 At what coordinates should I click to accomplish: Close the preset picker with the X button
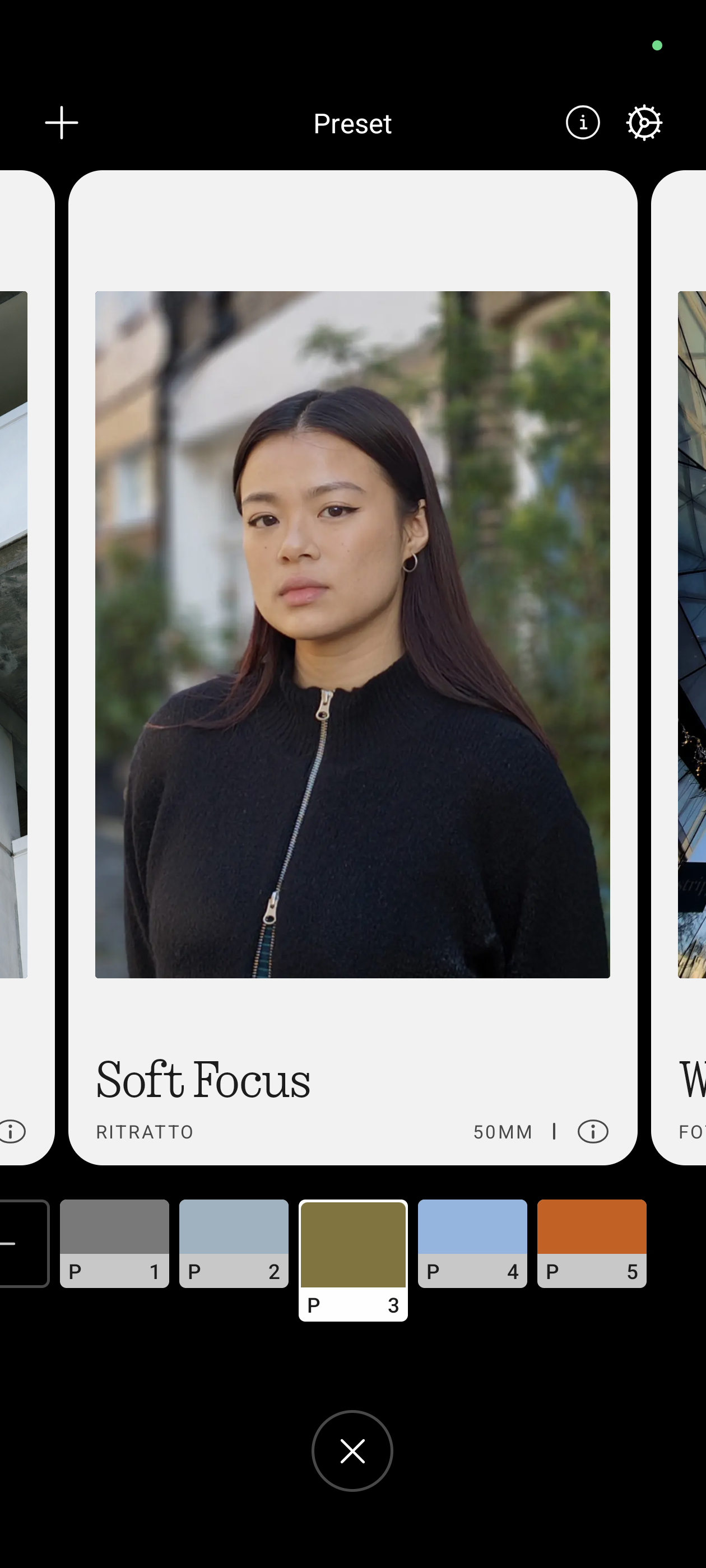pyautogui.click(x=352, y=1451)
